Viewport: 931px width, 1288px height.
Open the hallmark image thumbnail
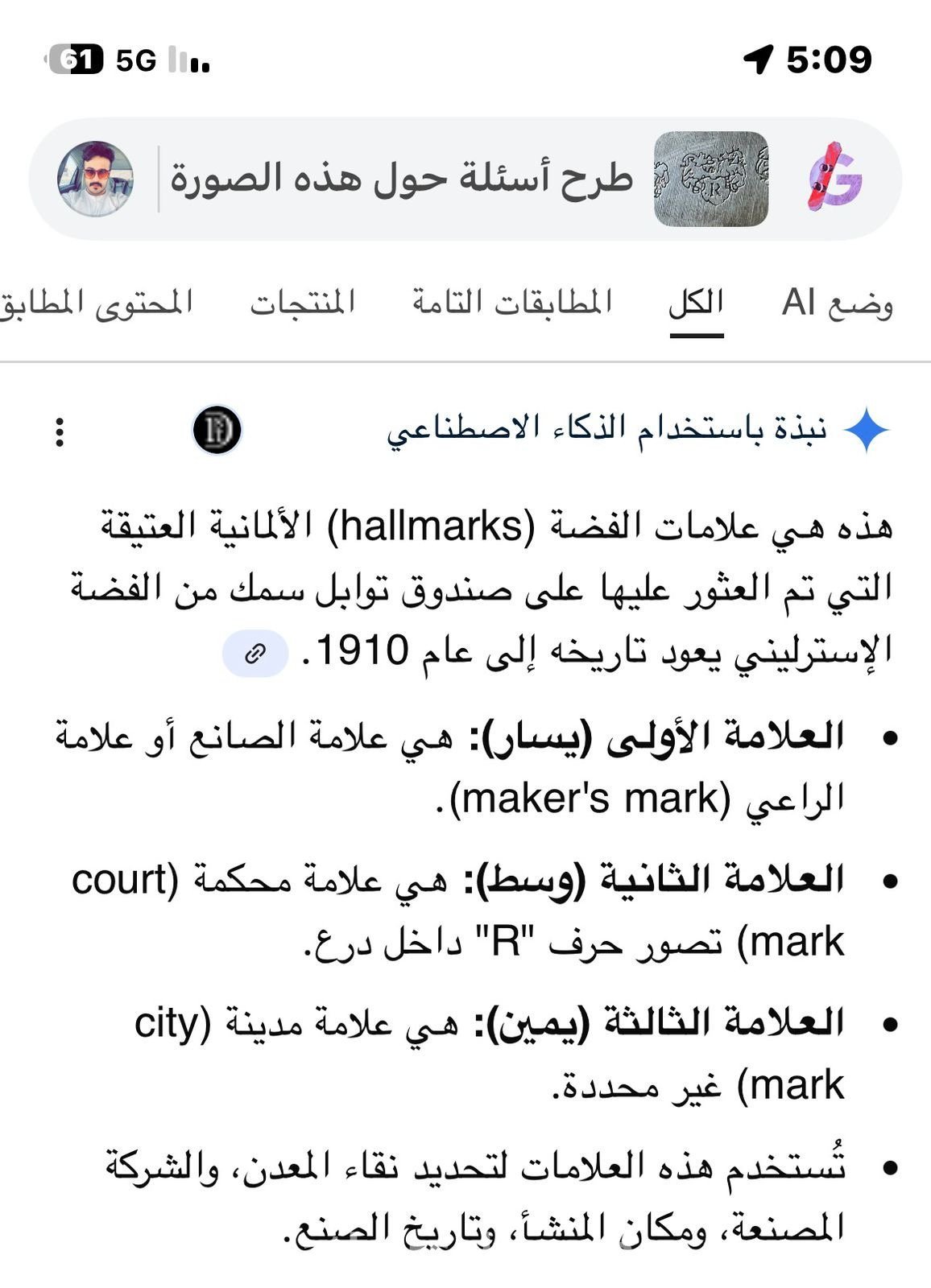[x=710, y=178]
